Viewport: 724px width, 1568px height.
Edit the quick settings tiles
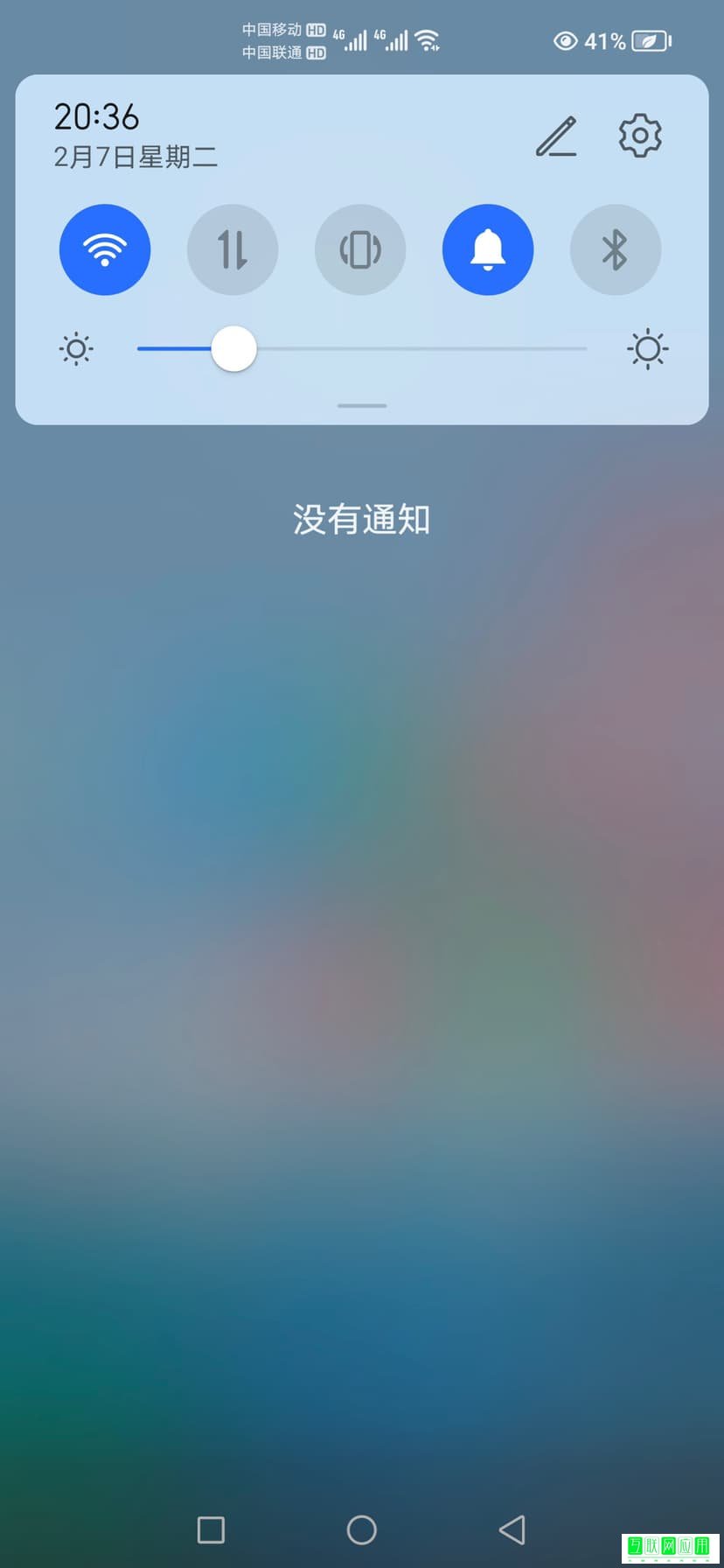[556, 136]
